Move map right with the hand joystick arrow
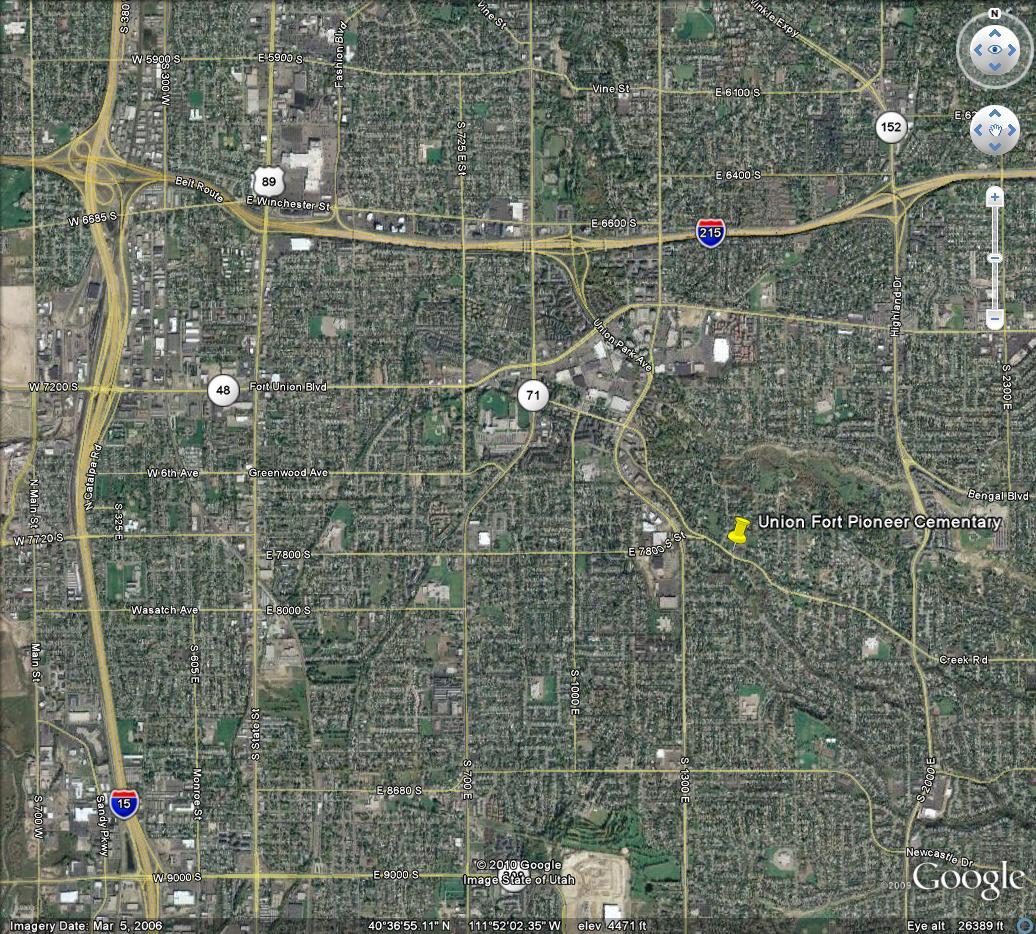 (x=1011, y=130)
